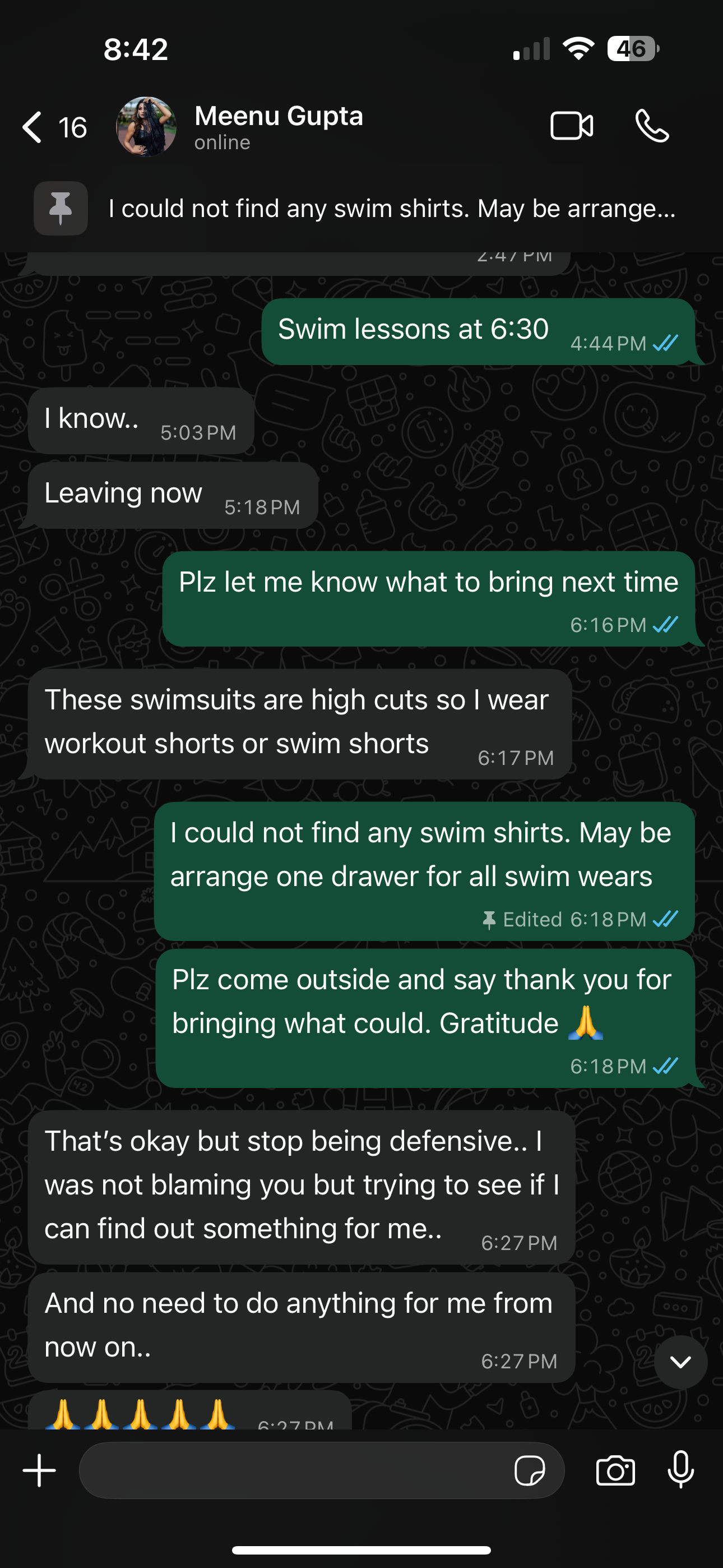Open Meenu Gupta's contact info
The image size is (723, 1568).
(278, 127)
